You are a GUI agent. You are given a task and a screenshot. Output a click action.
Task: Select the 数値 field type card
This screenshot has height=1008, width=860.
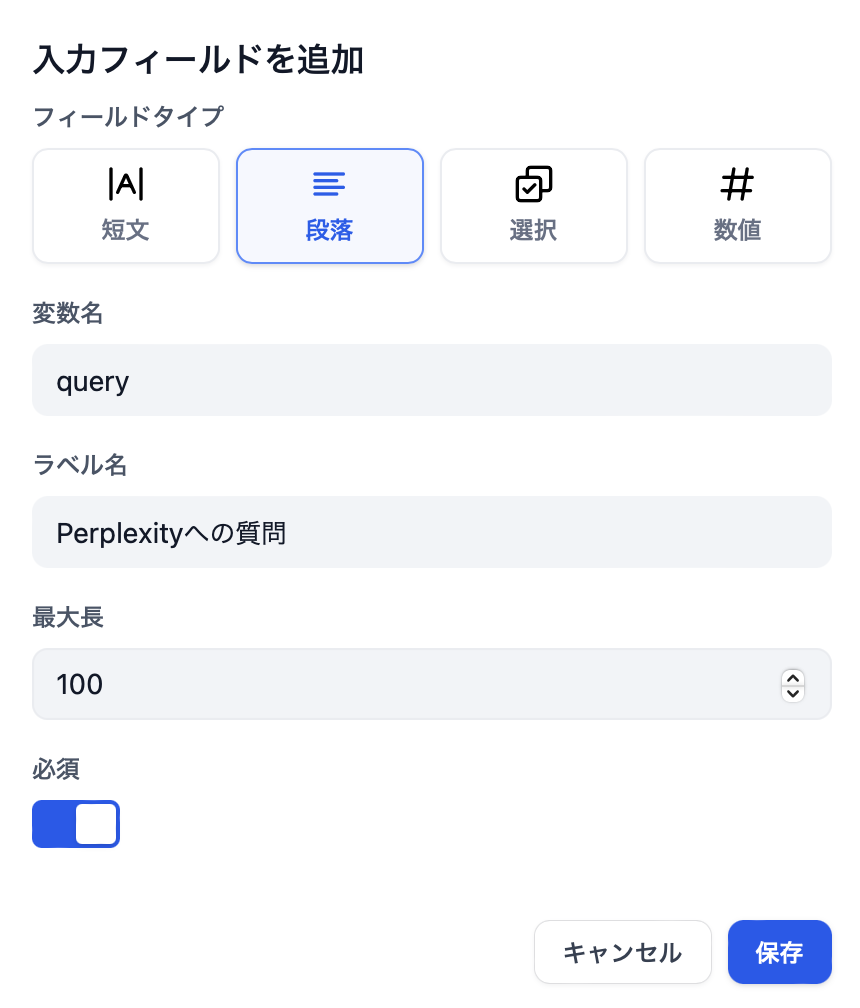coord(738,206)
